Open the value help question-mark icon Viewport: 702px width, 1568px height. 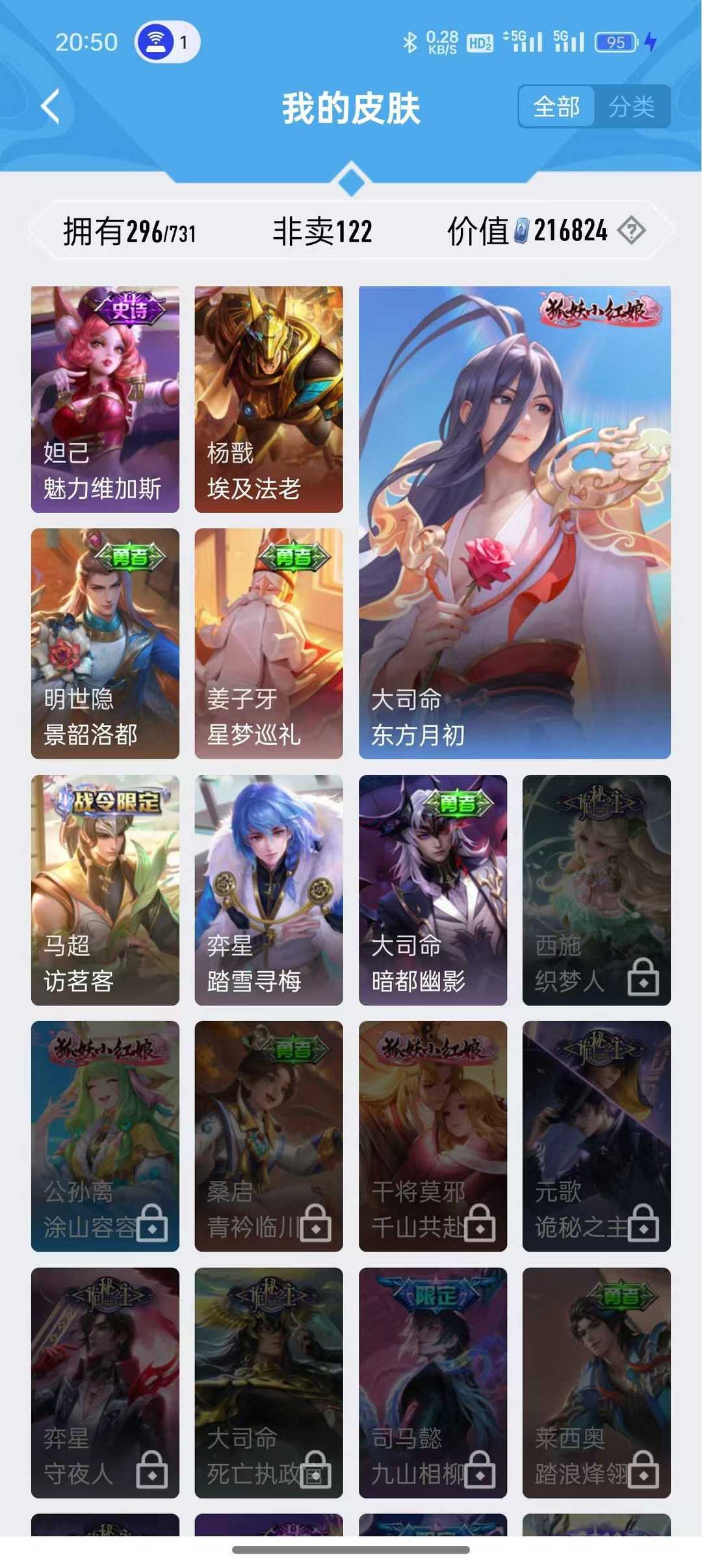pyautogui.click(x=631, y=231)
